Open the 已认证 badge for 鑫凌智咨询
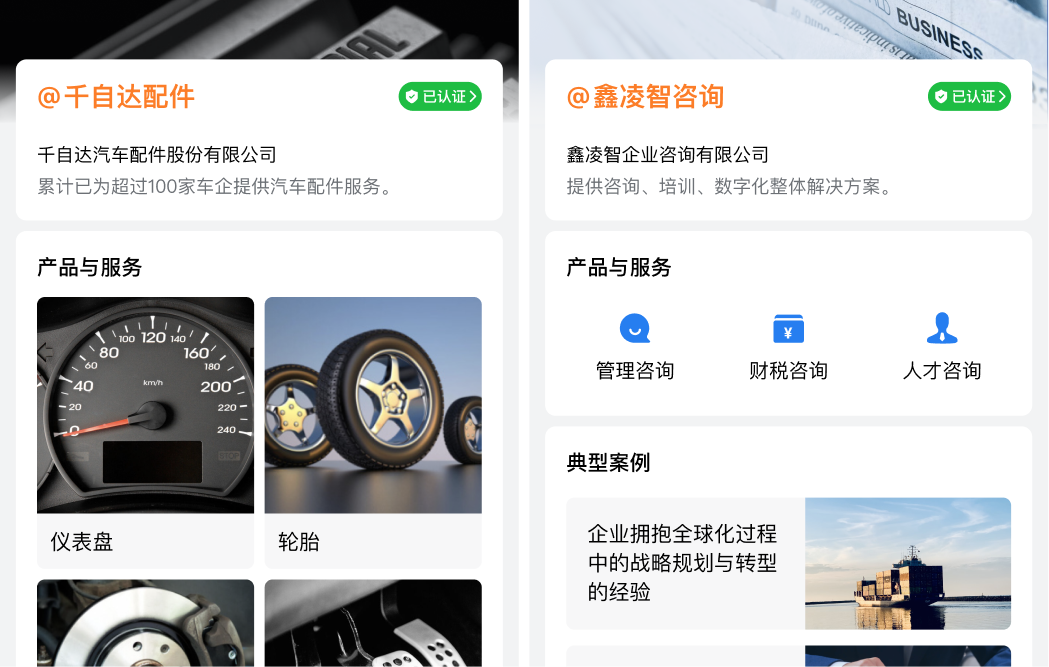Image resolution: width=1049 pixels, height=667 pixels. (x=969, y=97)
